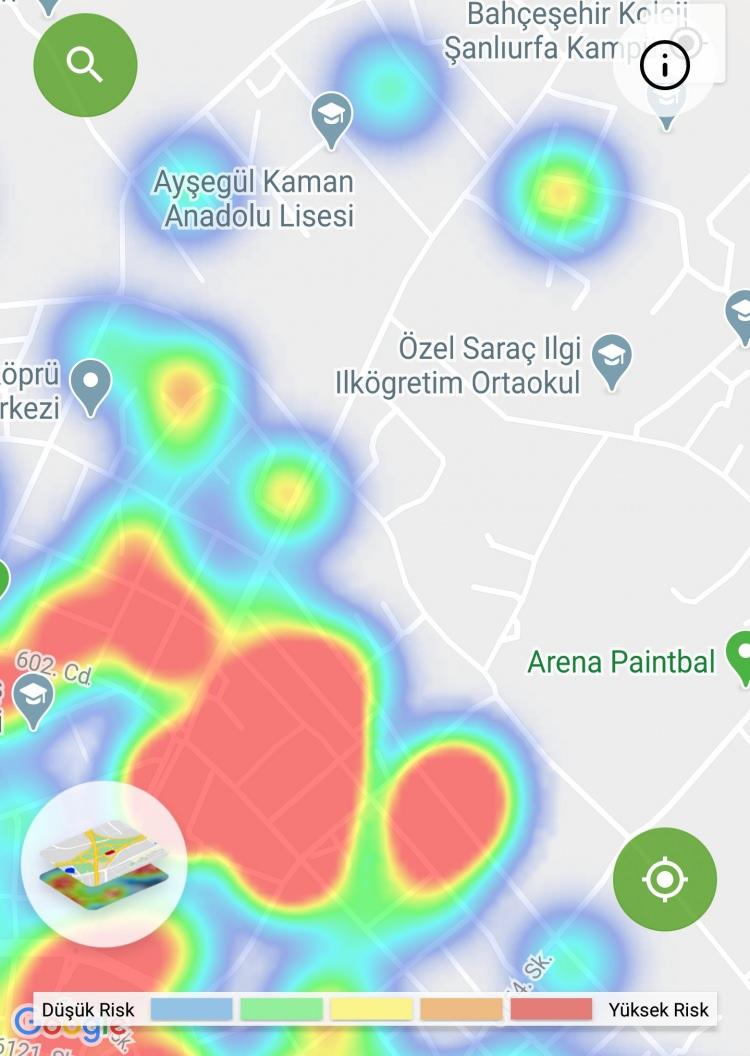Screen dimensions: 750x1056
Task: Switch the map layer type
Action: click(103, 864)
